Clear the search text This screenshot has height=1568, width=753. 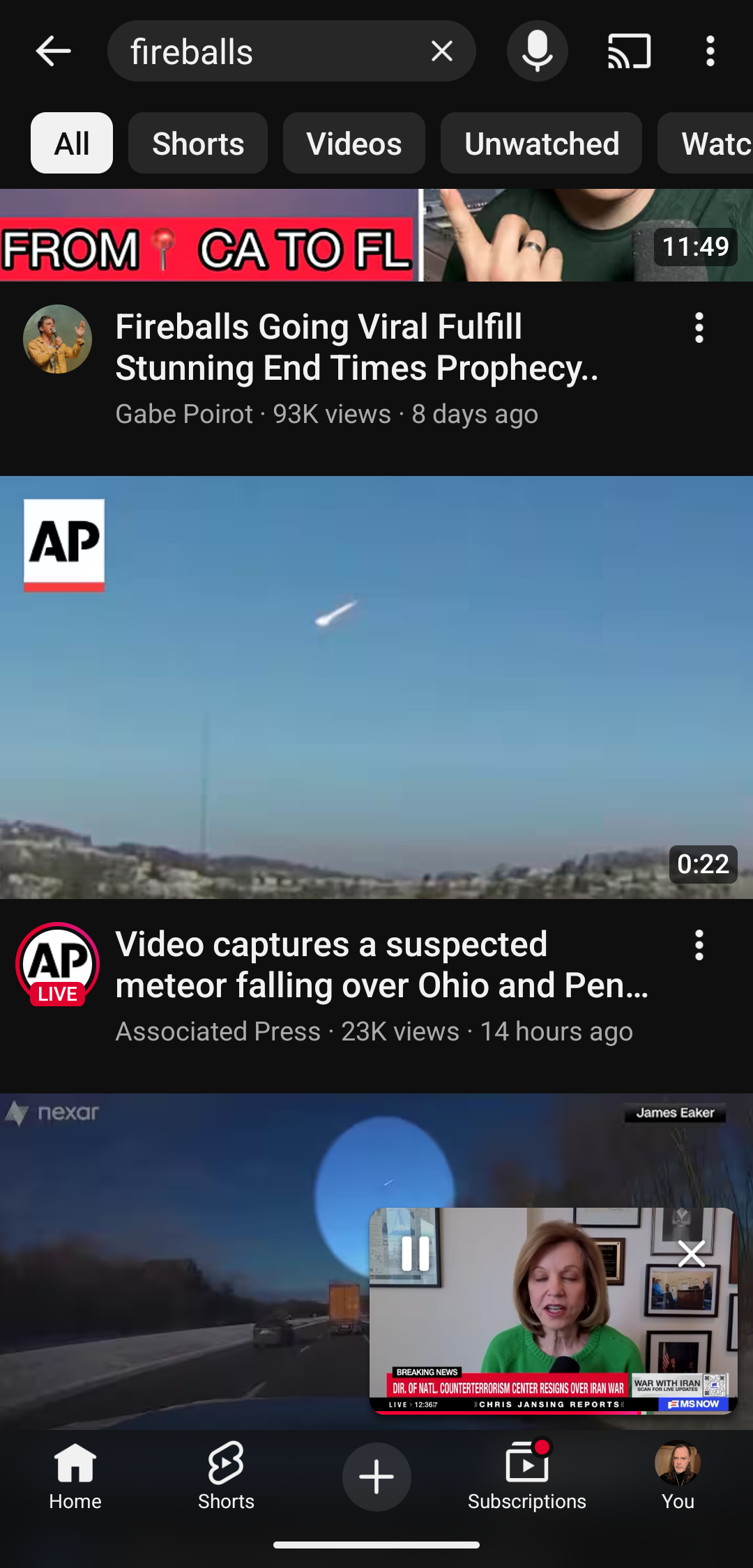tap(442, 52)
